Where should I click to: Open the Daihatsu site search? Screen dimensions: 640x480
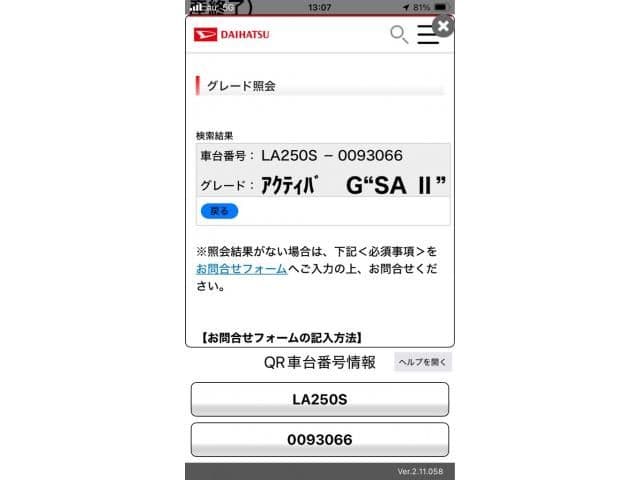click(x=398, y=35)
